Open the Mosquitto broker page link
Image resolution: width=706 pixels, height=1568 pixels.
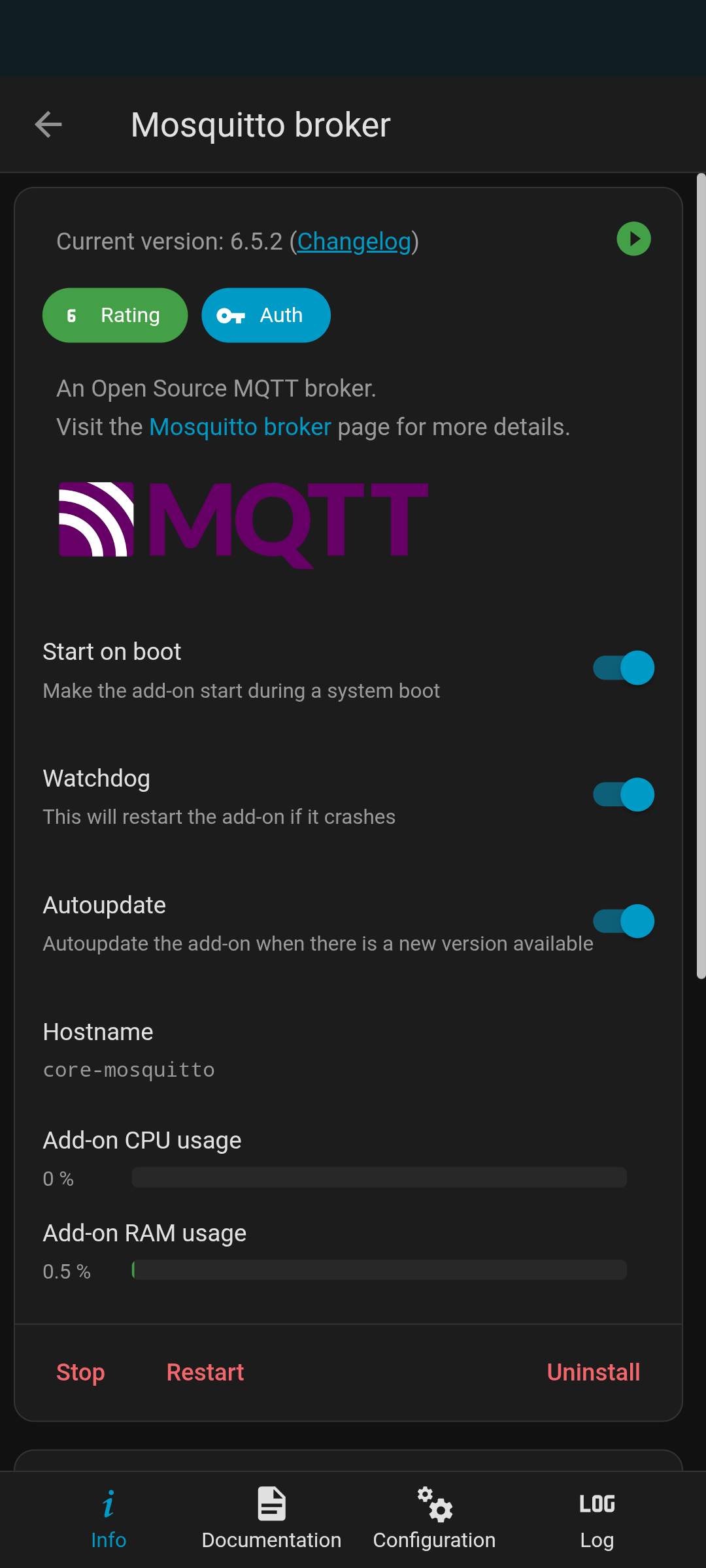[240, 427]
